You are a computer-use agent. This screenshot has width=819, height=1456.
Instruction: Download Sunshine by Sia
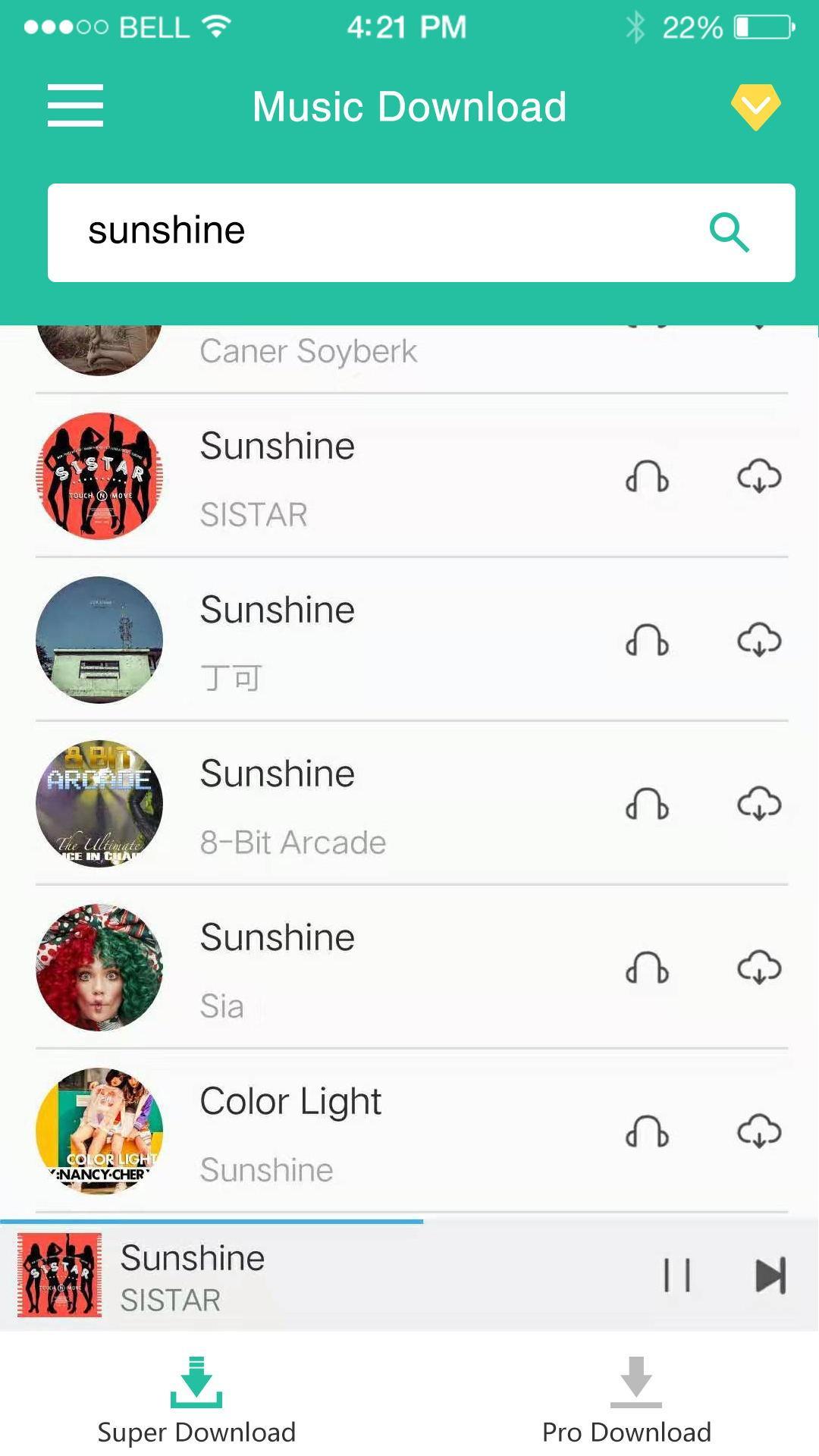point(759,968)
